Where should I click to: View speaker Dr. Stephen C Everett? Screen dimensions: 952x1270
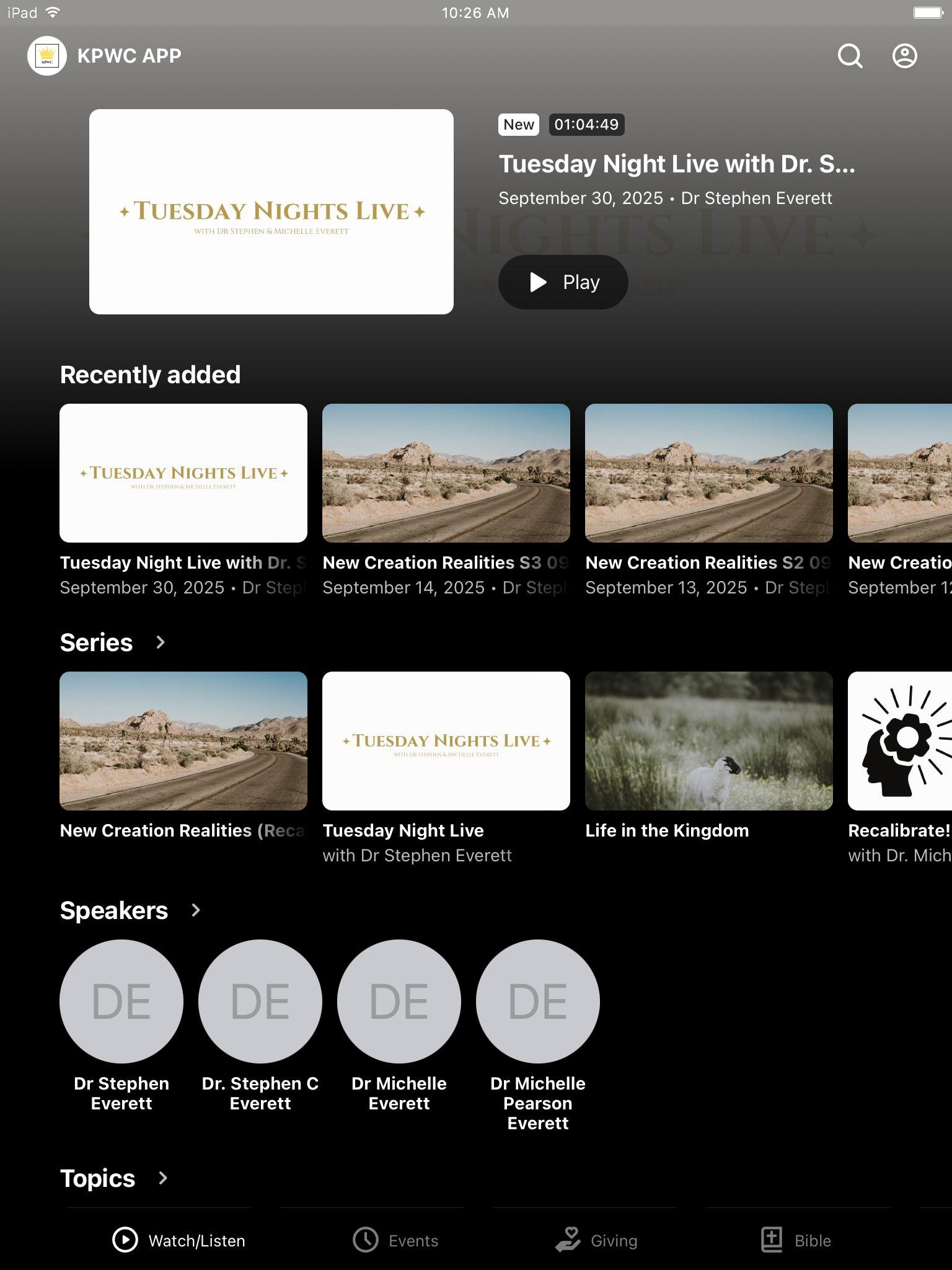coord(260,1026)
